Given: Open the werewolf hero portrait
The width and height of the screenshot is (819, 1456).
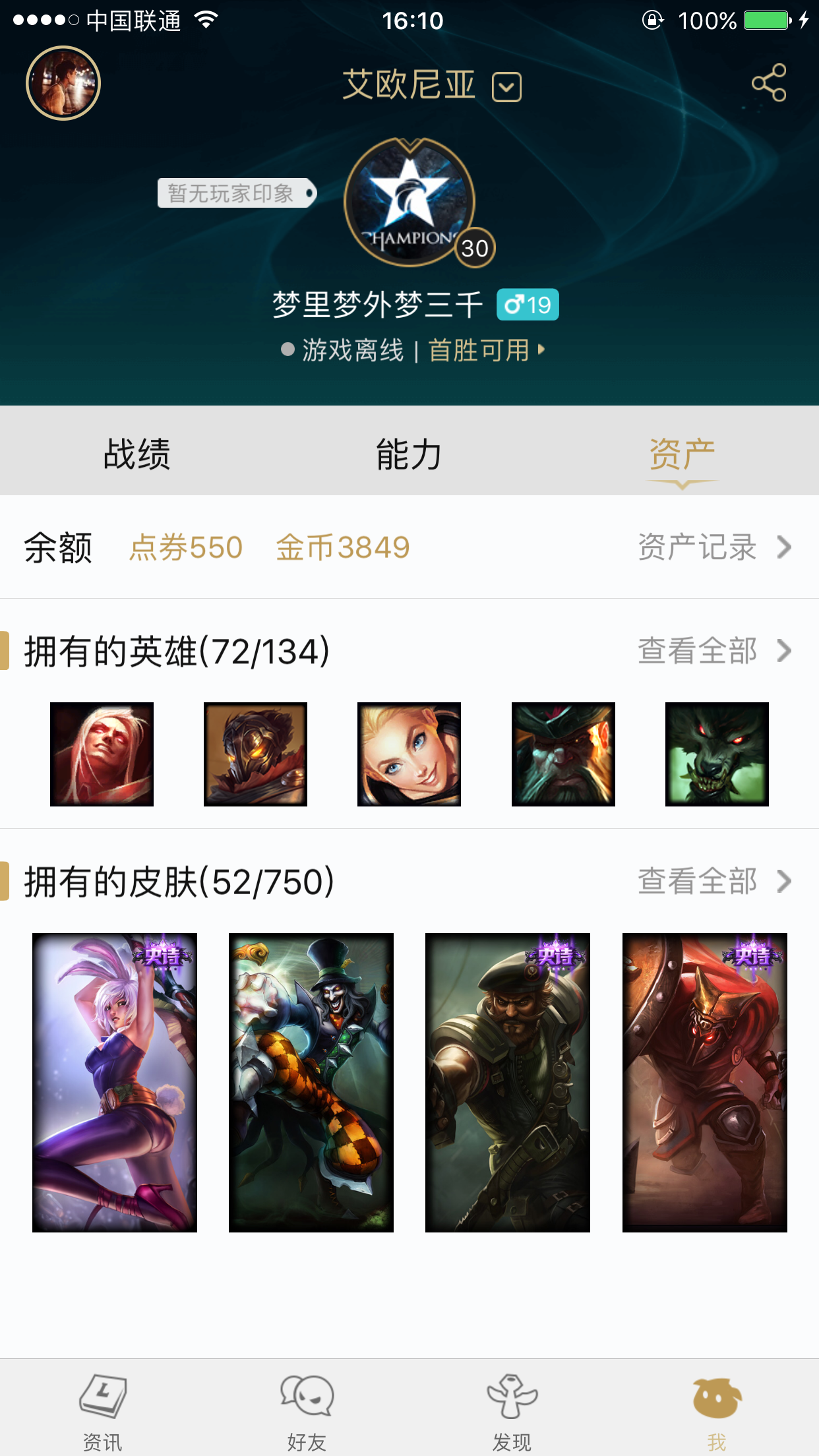Looking at the screenshot, I should coord(717,754).
